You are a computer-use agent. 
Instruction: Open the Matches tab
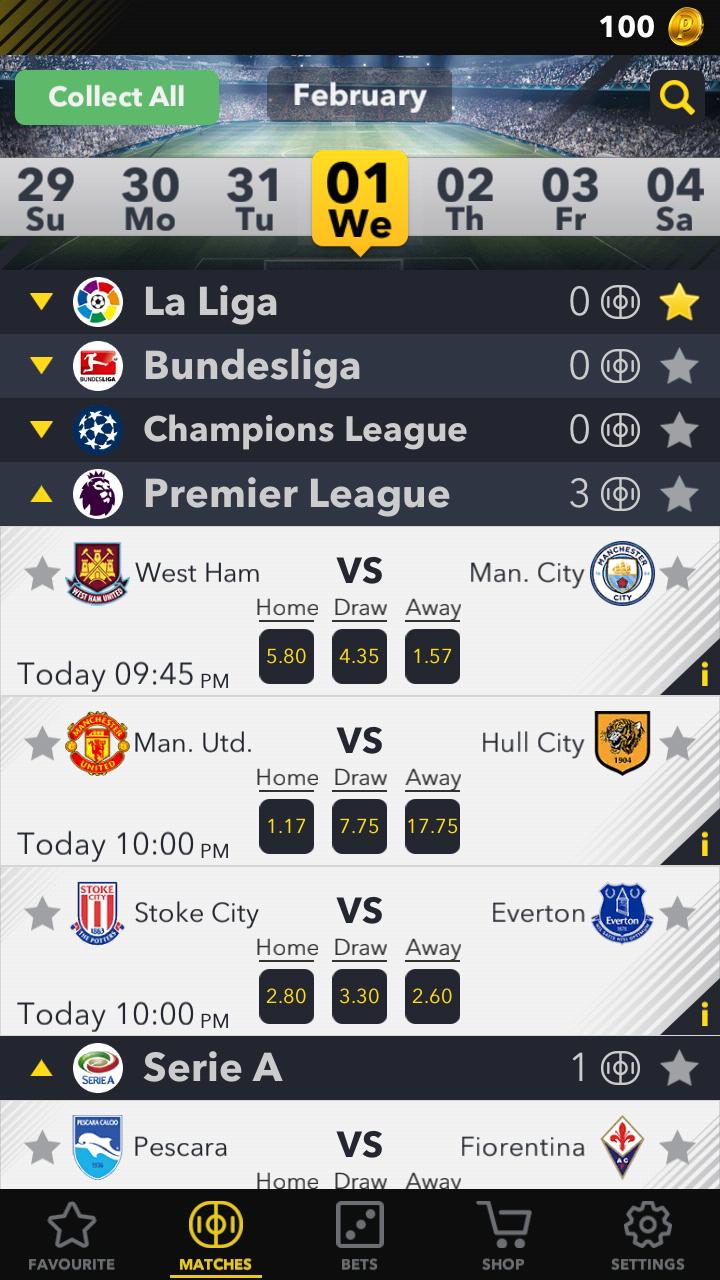point(215,1225)
